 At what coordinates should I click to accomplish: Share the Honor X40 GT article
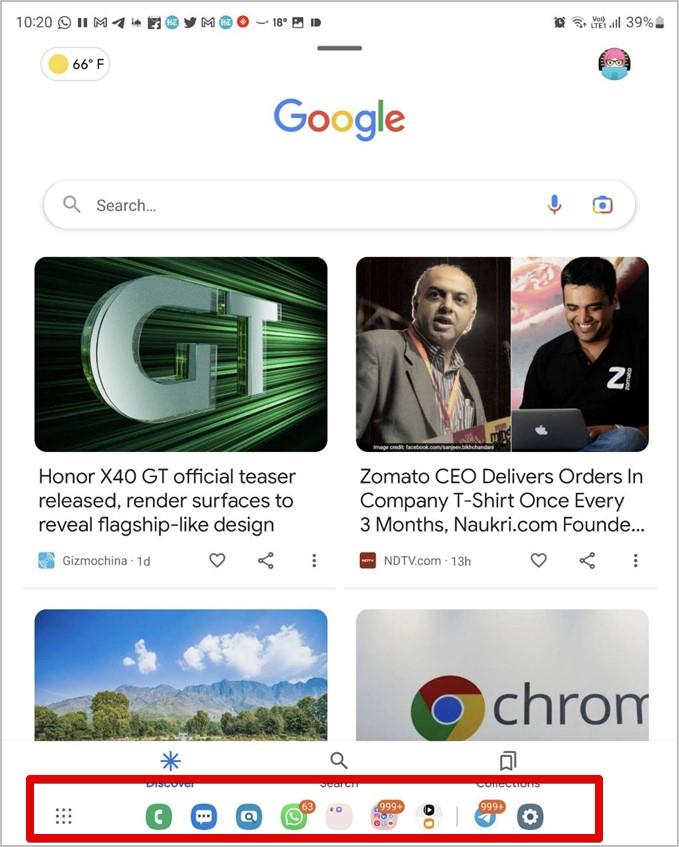pos(266,561)
